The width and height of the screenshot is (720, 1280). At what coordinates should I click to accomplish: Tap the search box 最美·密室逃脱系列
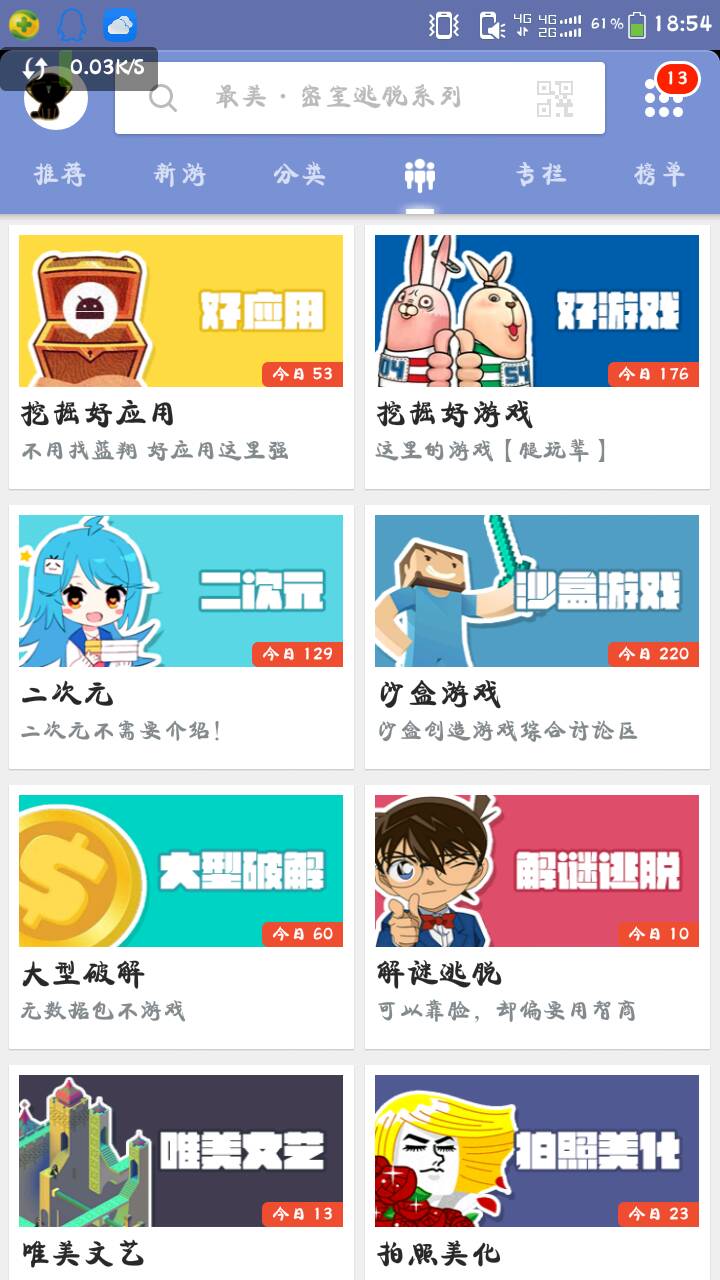pos(338,97)
